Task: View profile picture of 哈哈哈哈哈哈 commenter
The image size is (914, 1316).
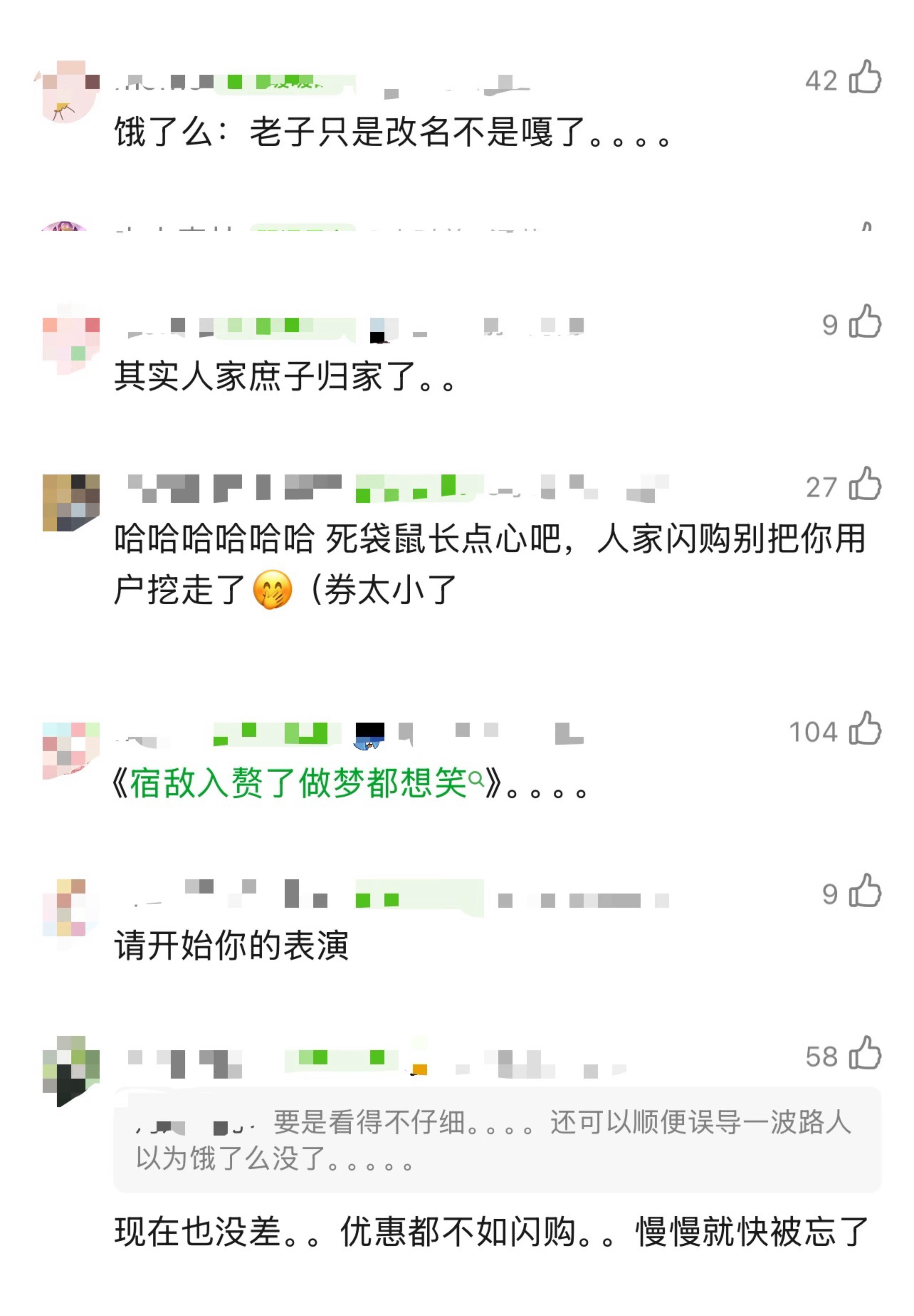Action: (x=70, y=502)
